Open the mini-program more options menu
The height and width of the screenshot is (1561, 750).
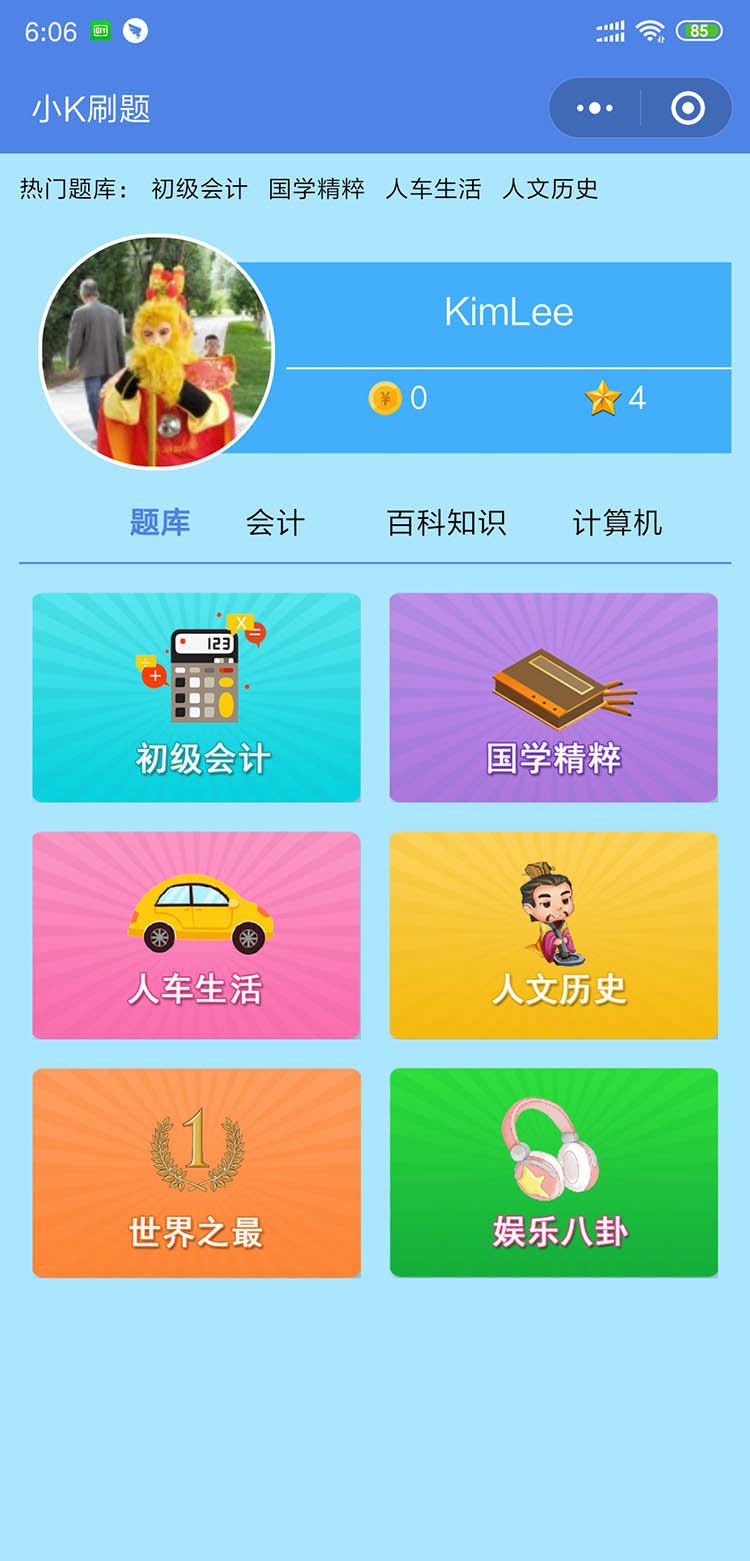tap(595, 108)
